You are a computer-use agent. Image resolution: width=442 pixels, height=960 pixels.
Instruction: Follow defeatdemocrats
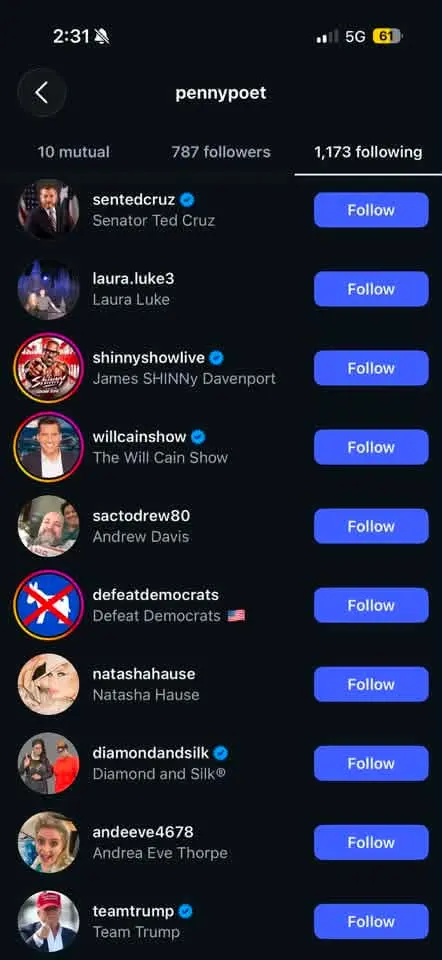coord(371,605)
